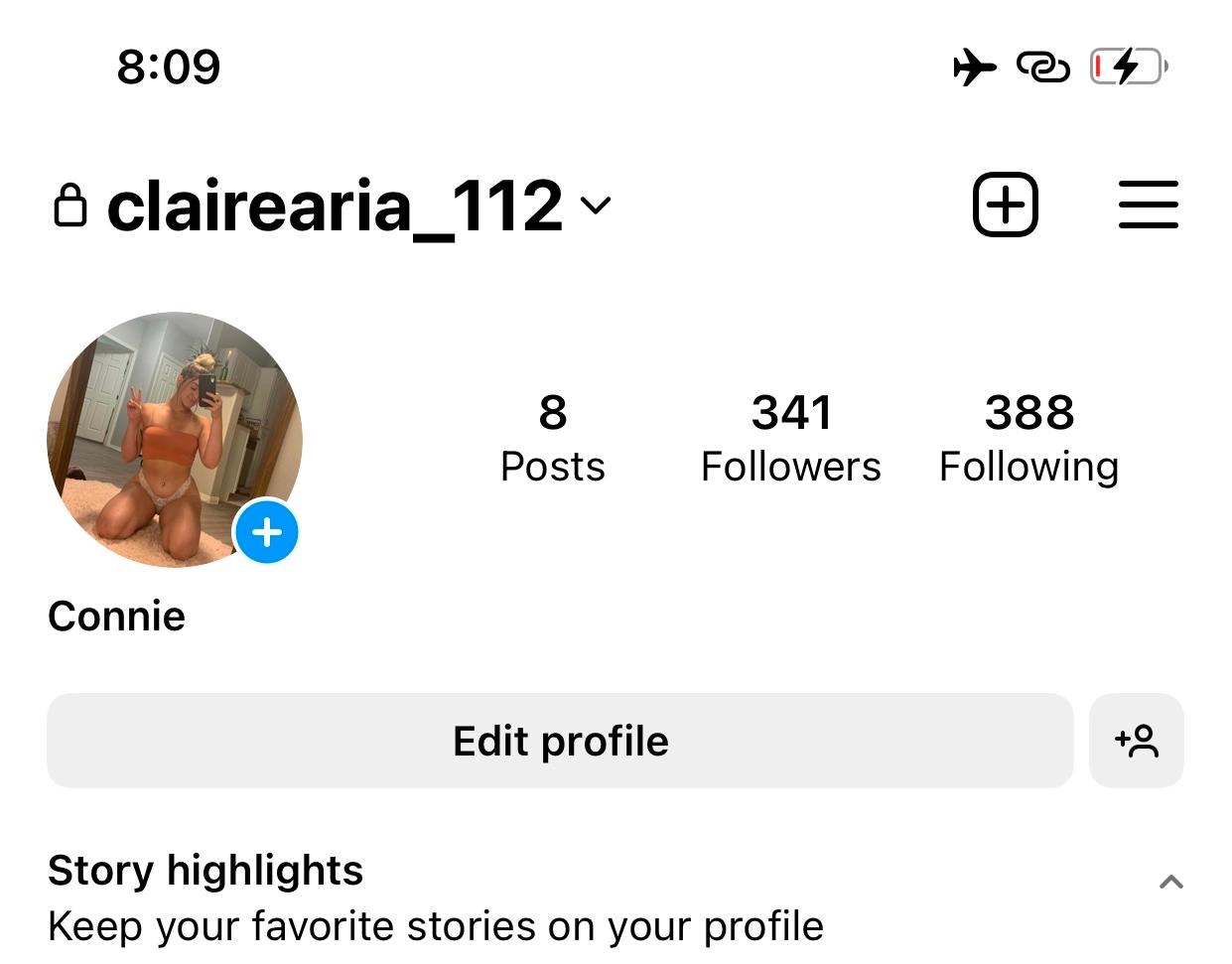Open the account switcher dropdown
Screen dimensions: 1232x964
tap(594, 206)
